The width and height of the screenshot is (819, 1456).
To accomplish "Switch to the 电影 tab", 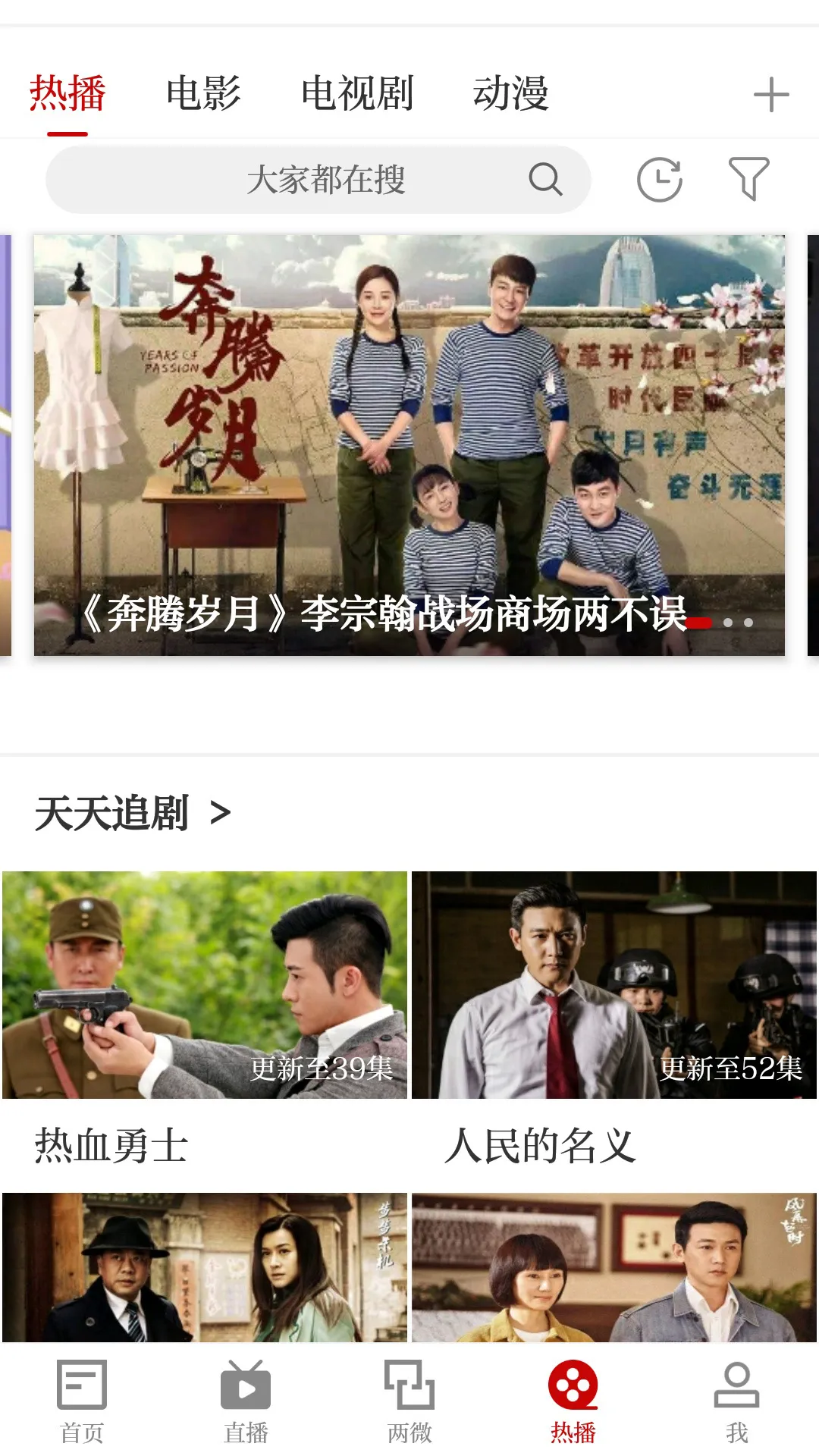I will tap(203, 93).
